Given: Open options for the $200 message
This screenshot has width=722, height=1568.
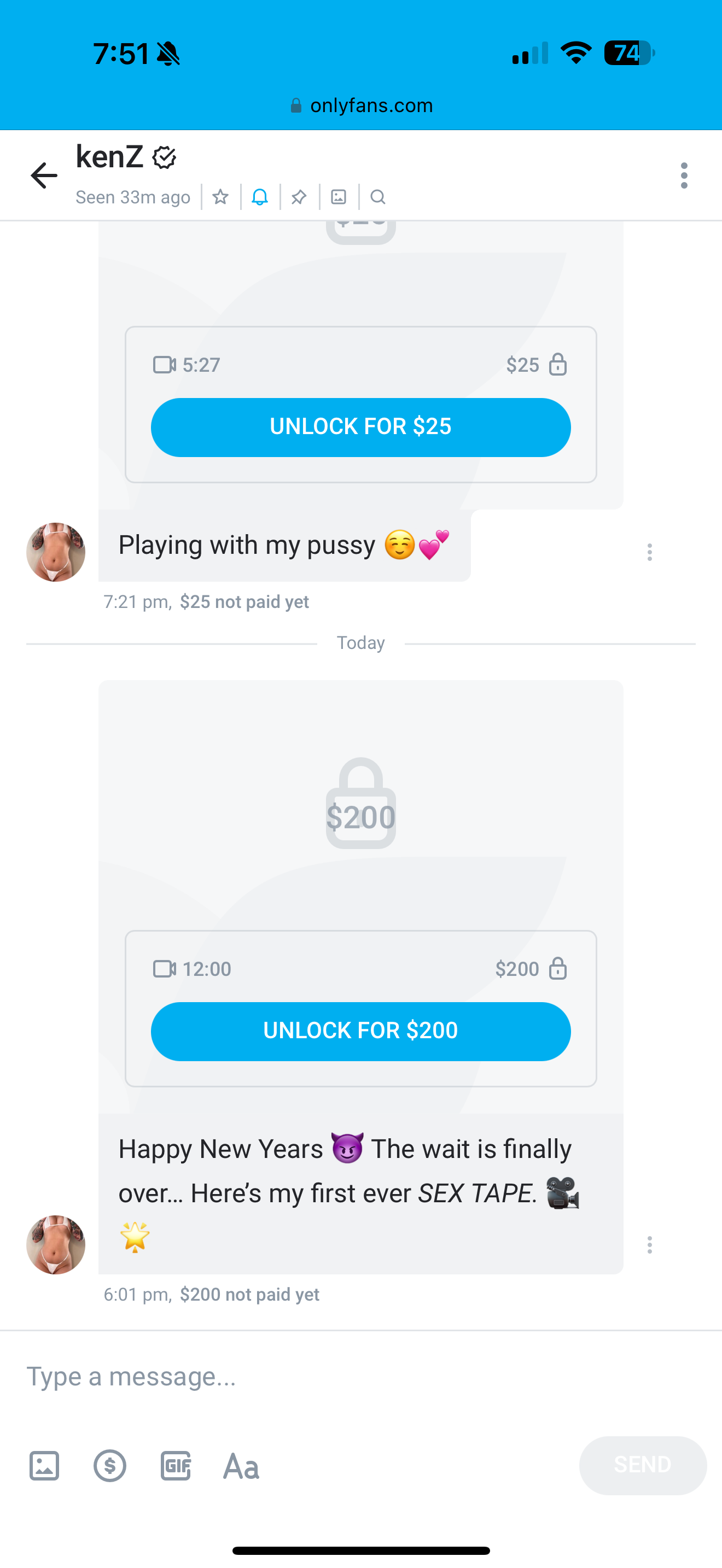Looking at the screenshot, I should click(650, 1245).
